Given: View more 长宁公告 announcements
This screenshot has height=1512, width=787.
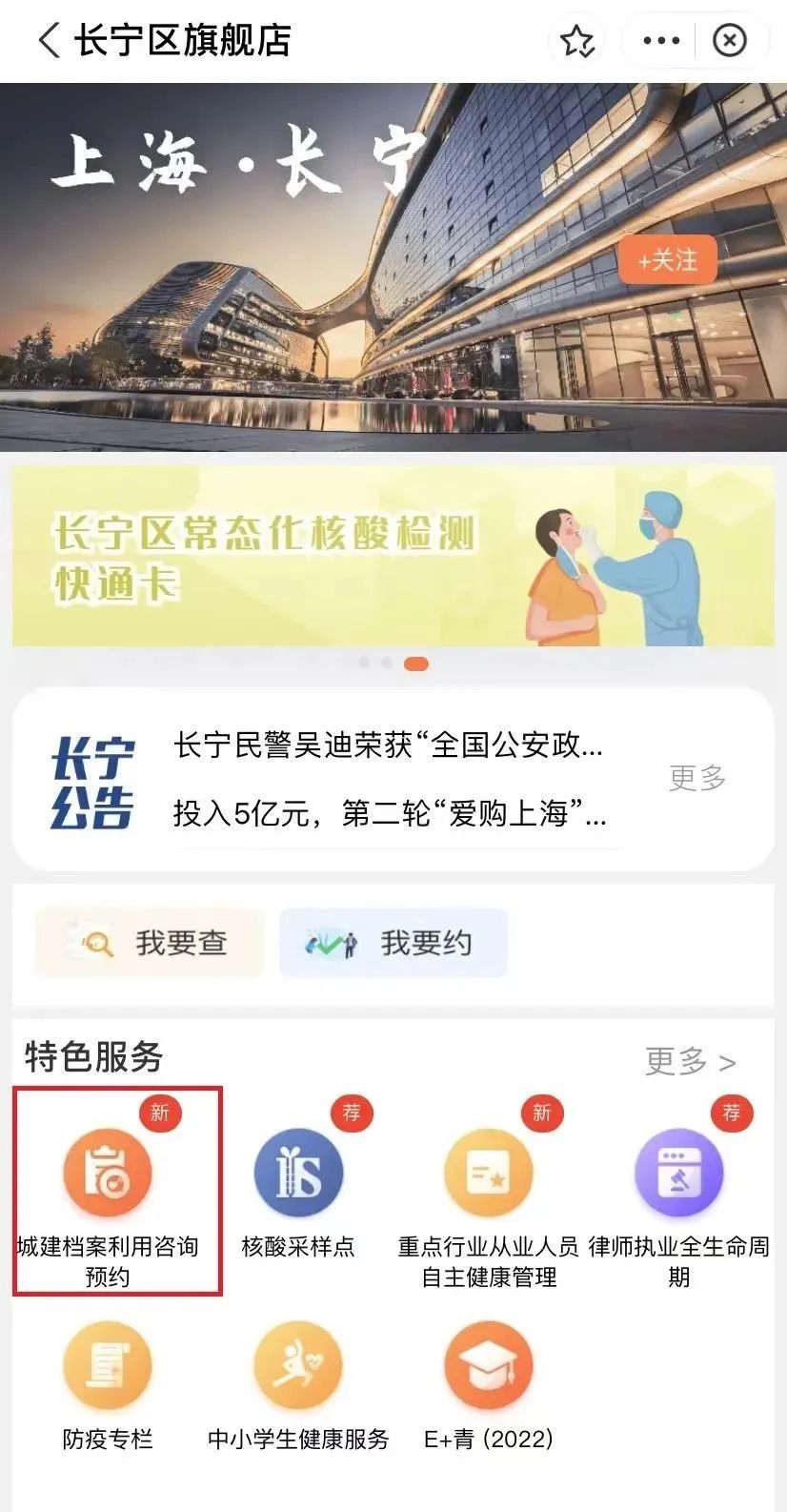Looking at the screenshot, I should 697,778.
